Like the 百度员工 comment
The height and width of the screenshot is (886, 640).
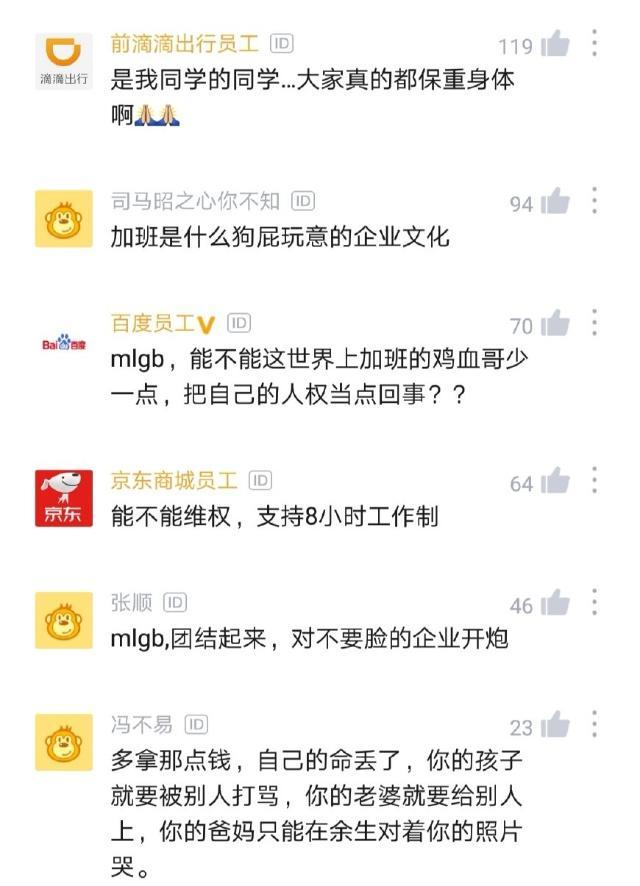tap(555, 324)
